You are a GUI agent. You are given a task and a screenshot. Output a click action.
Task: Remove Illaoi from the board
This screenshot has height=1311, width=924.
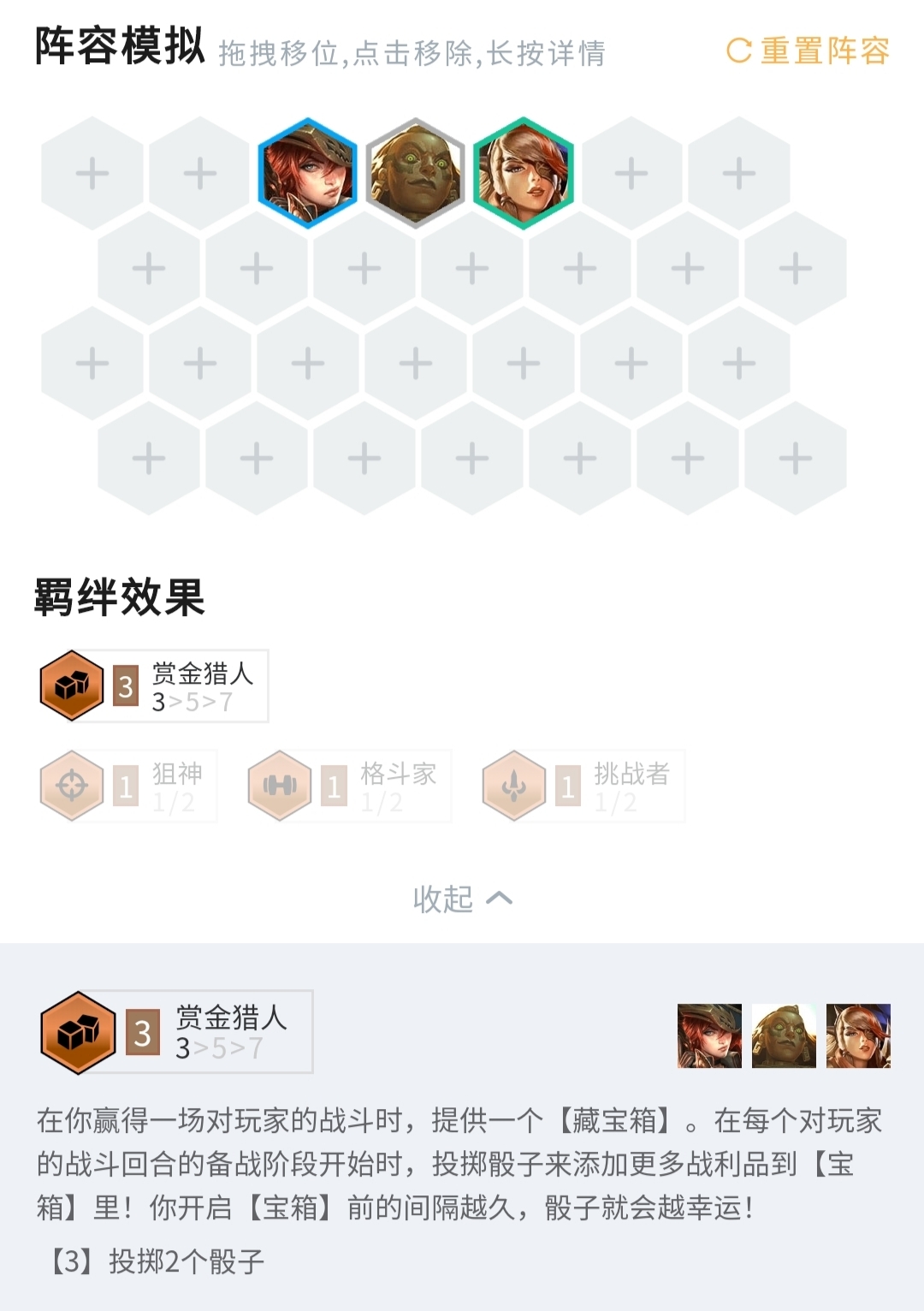416,174
